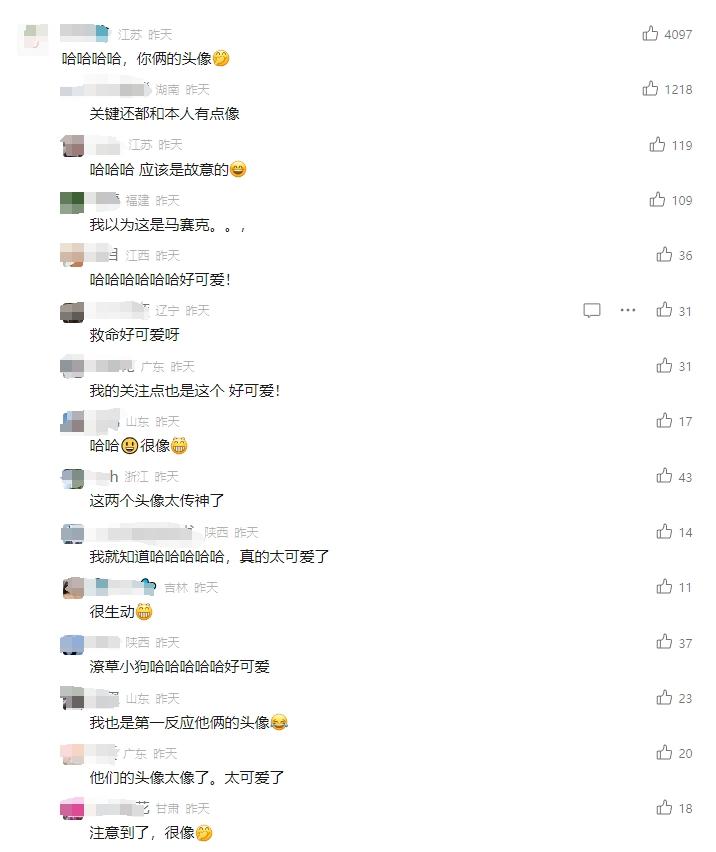
Task: Like the reply "救命好可爱呀"
Action: pyautogui.click(x=664, y=310)
